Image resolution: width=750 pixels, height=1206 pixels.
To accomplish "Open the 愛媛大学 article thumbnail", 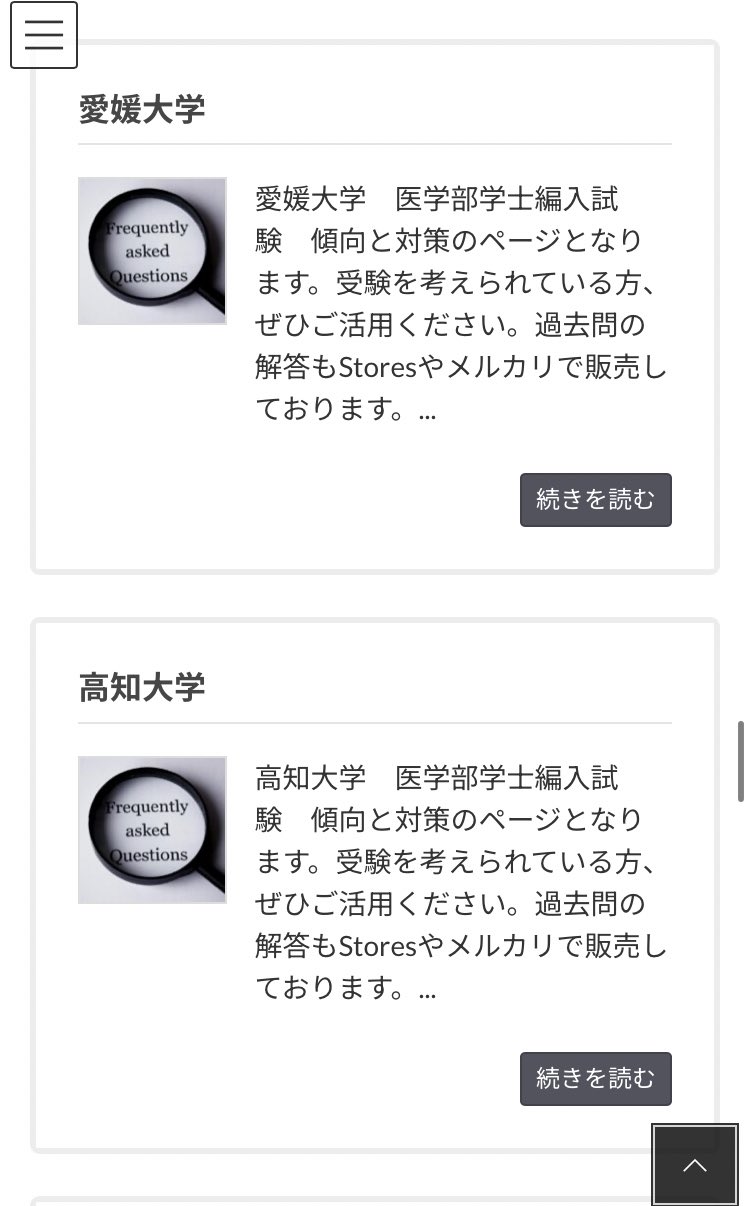I will pos(152,251).
